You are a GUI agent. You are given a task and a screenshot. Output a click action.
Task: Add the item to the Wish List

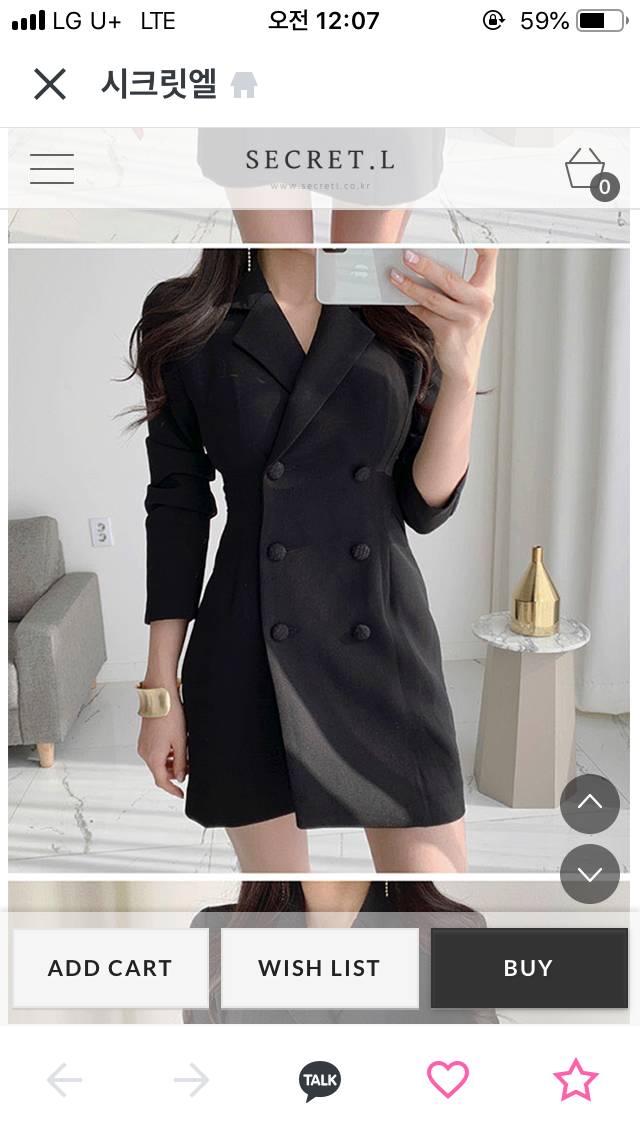[319, 968]
